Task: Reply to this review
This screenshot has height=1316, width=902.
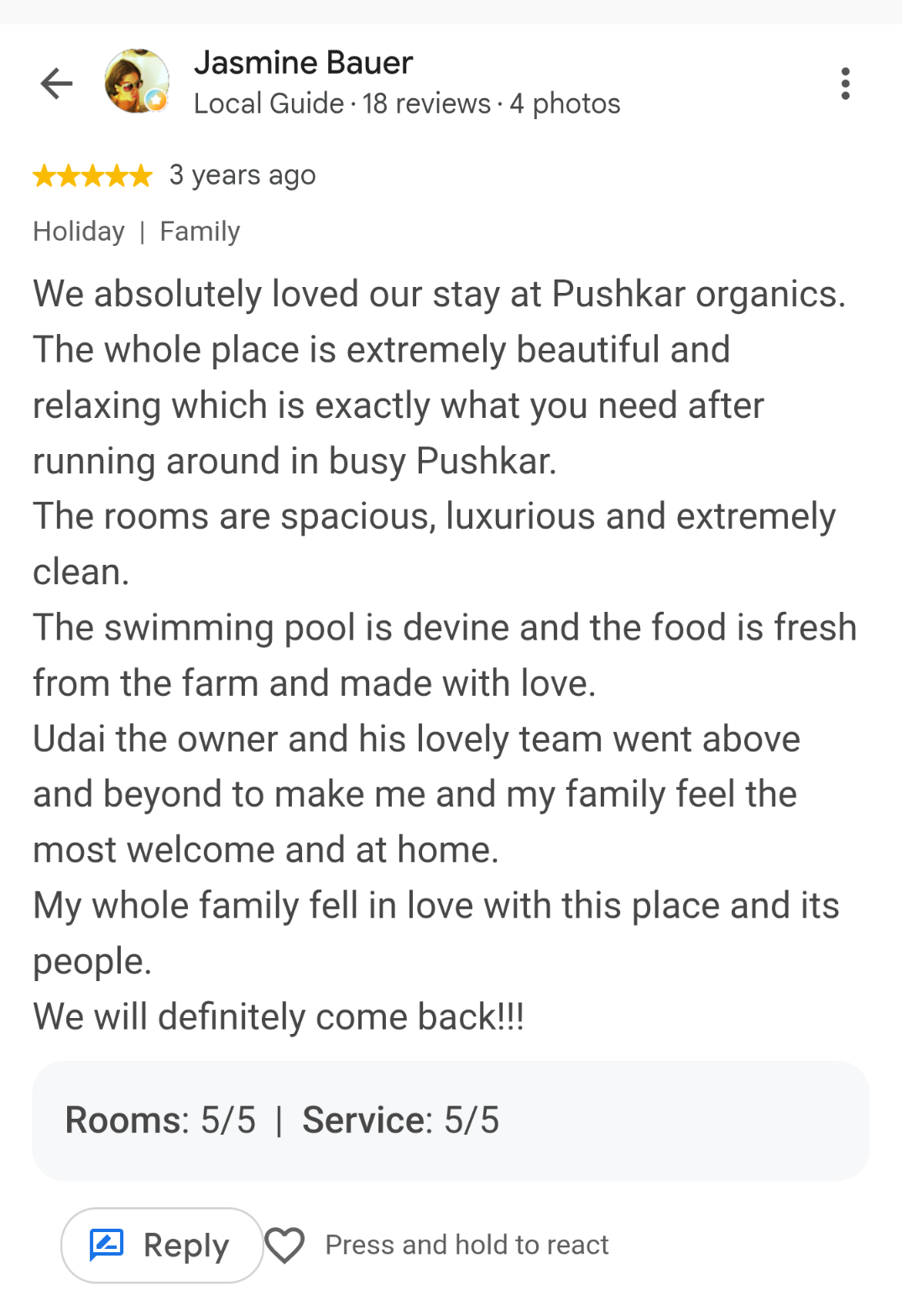Action: point(162,1245)
